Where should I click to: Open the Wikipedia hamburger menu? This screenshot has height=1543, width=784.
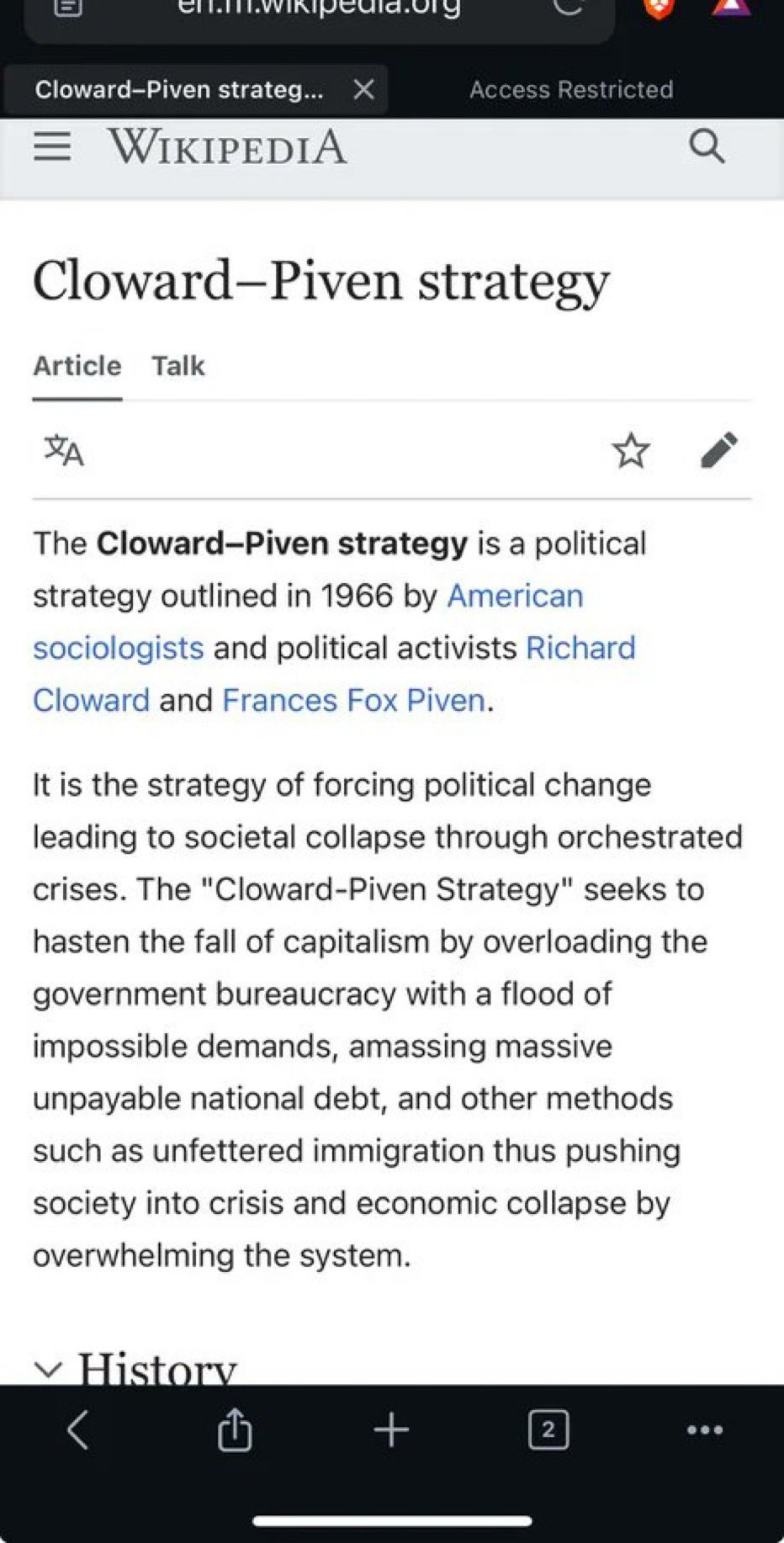pos(52,147)
